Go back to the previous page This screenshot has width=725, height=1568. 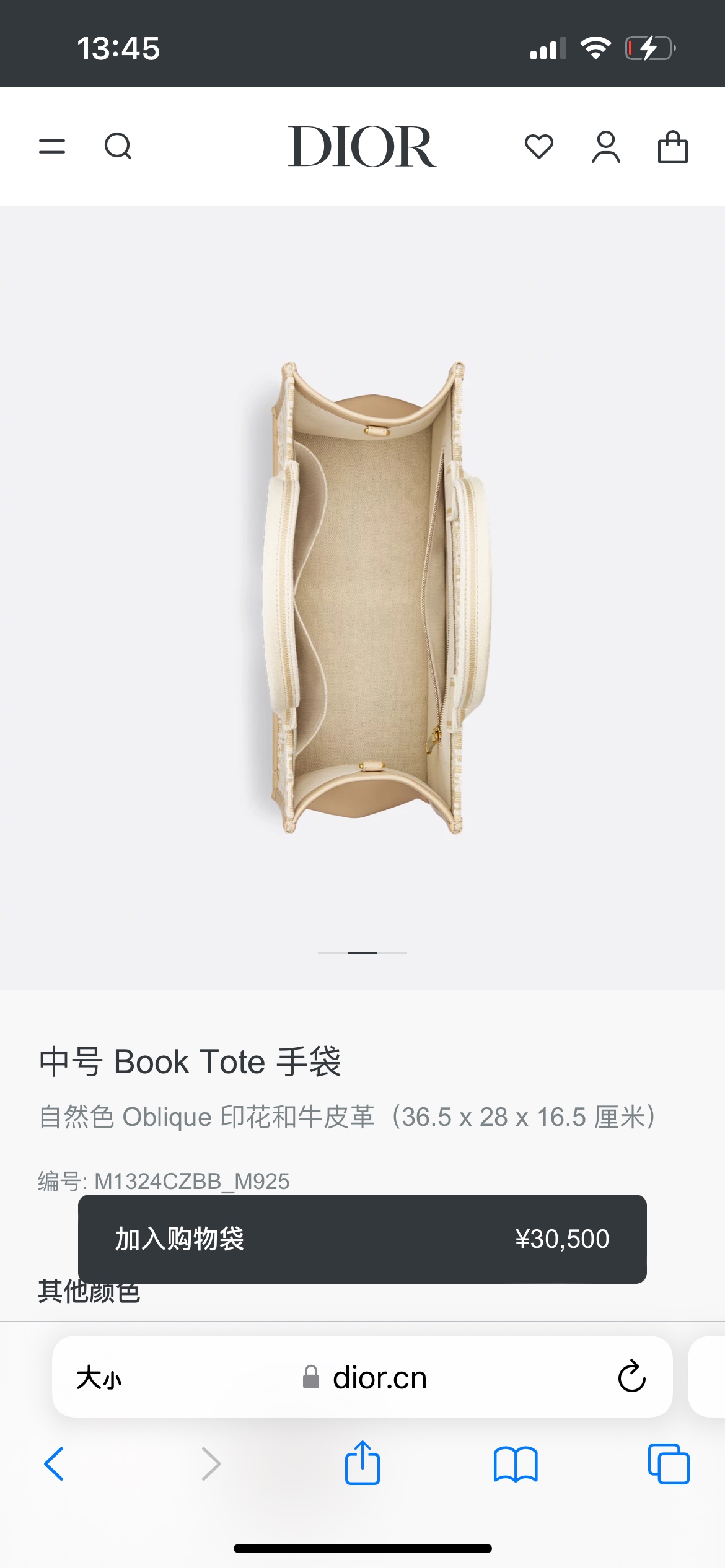pos(55,1464)
